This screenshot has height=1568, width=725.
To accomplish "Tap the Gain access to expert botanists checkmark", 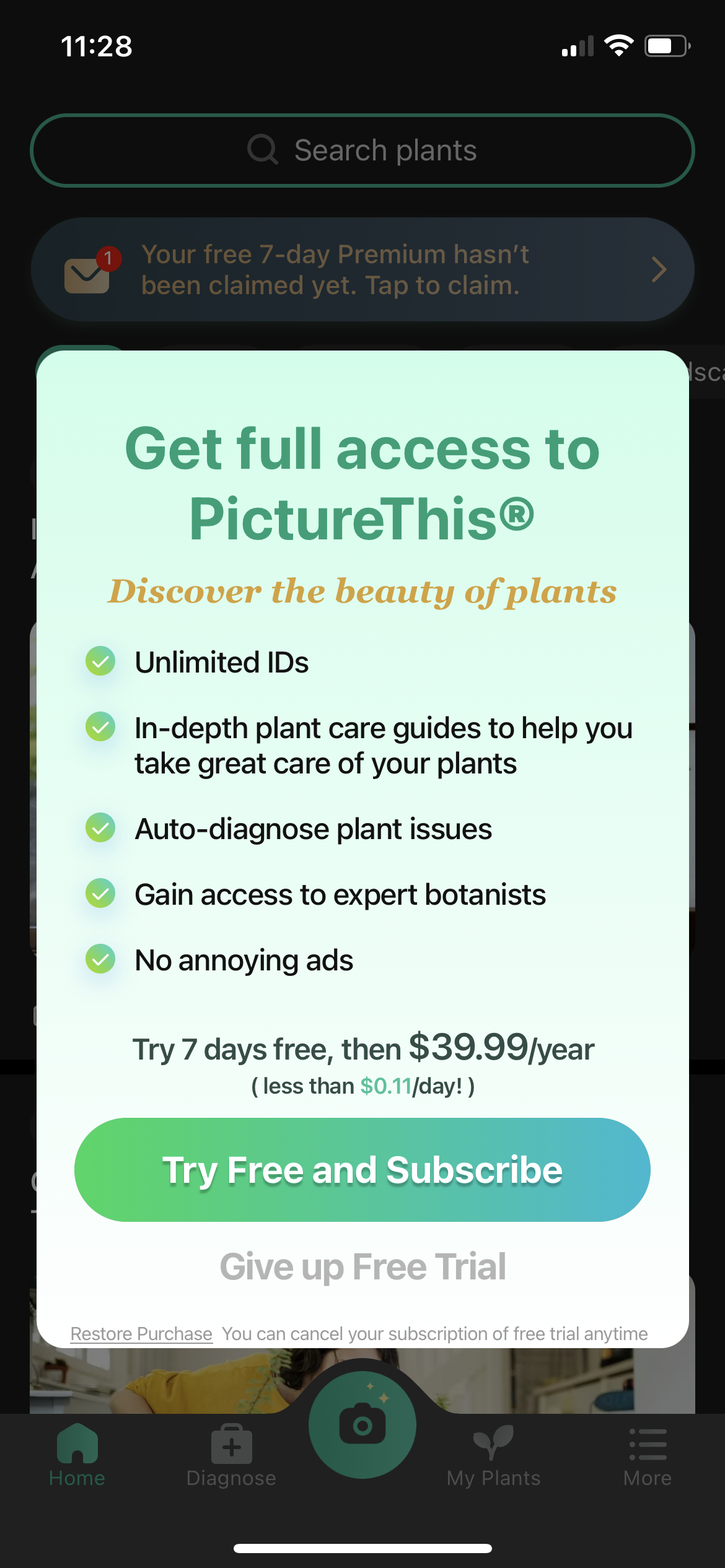I will coord(100,894).
